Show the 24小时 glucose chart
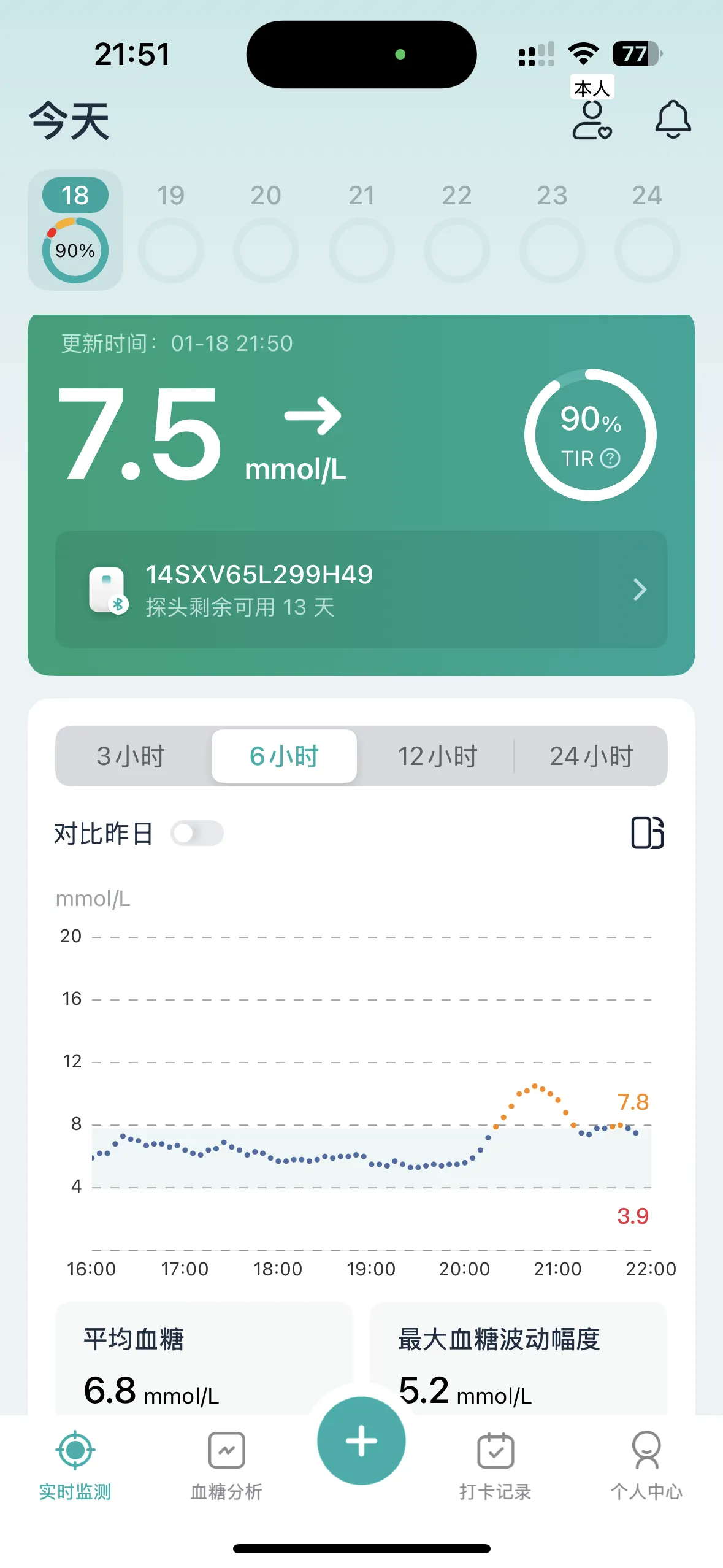This screenshot has width=723, height=1568. 591,756
